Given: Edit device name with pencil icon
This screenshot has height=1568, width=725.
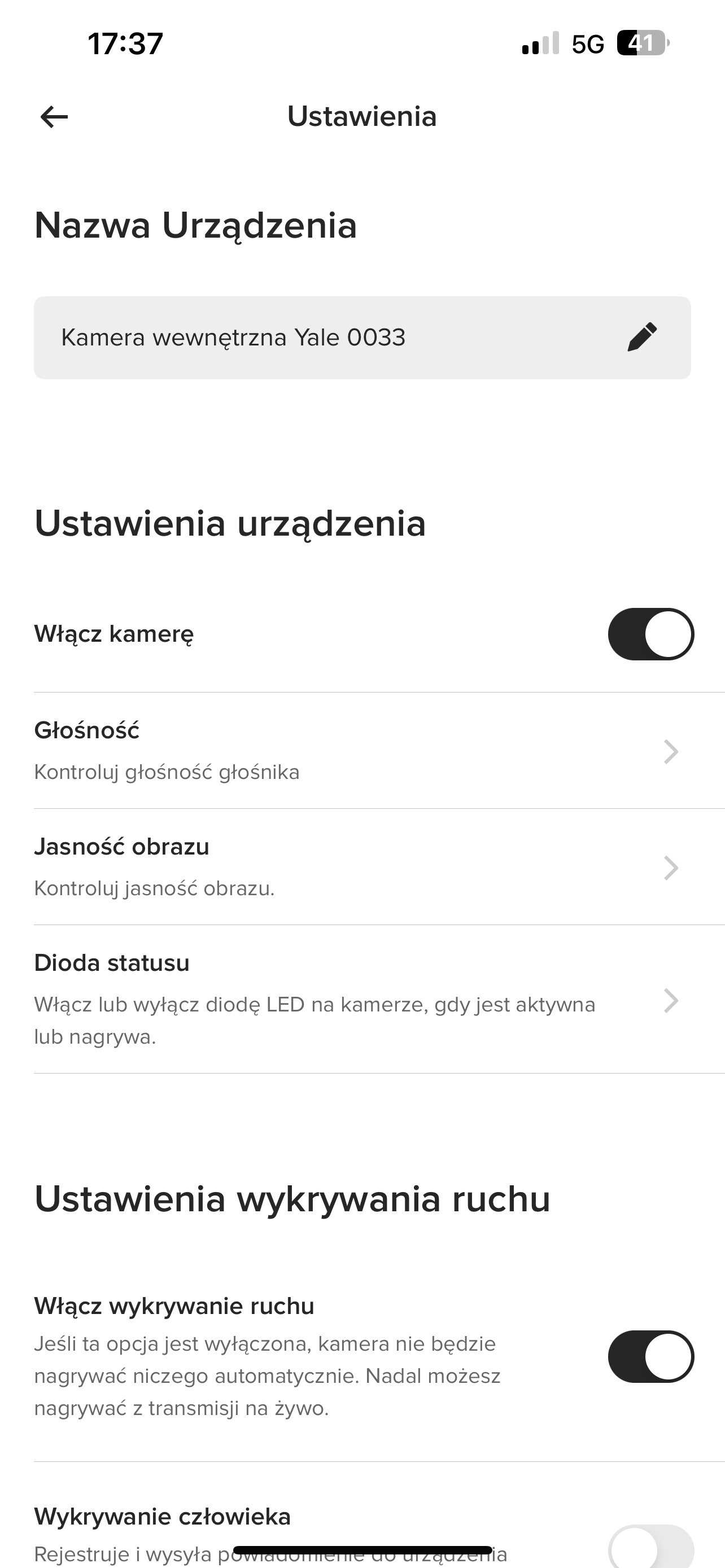Looking at the screenshot, I should click(x=641, y=337).
